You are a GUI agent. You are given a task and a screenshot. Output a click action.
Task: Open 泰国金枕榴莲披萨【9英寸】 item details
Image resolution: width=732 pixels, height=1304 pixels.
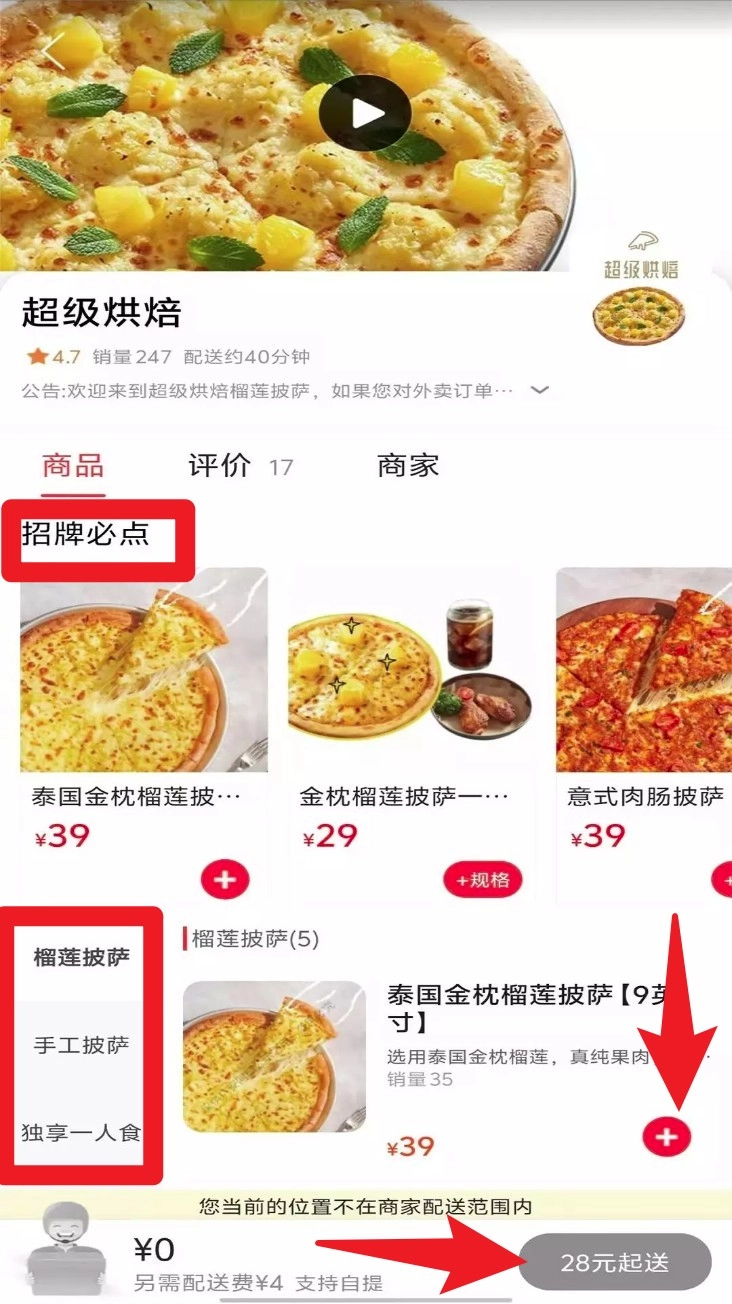pos(274,1056)
